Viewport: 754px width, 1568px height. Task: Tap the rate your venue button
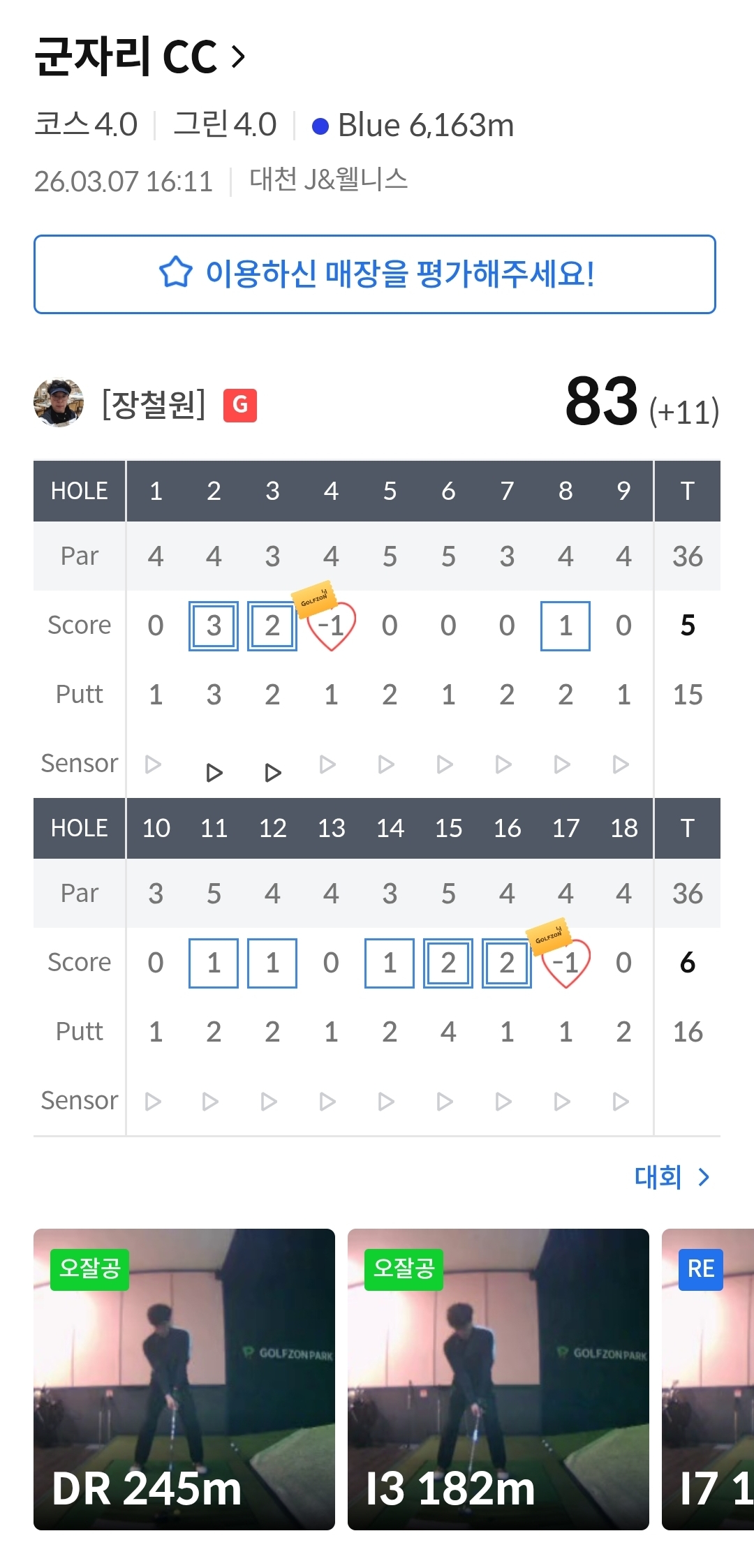coord(375,274)
